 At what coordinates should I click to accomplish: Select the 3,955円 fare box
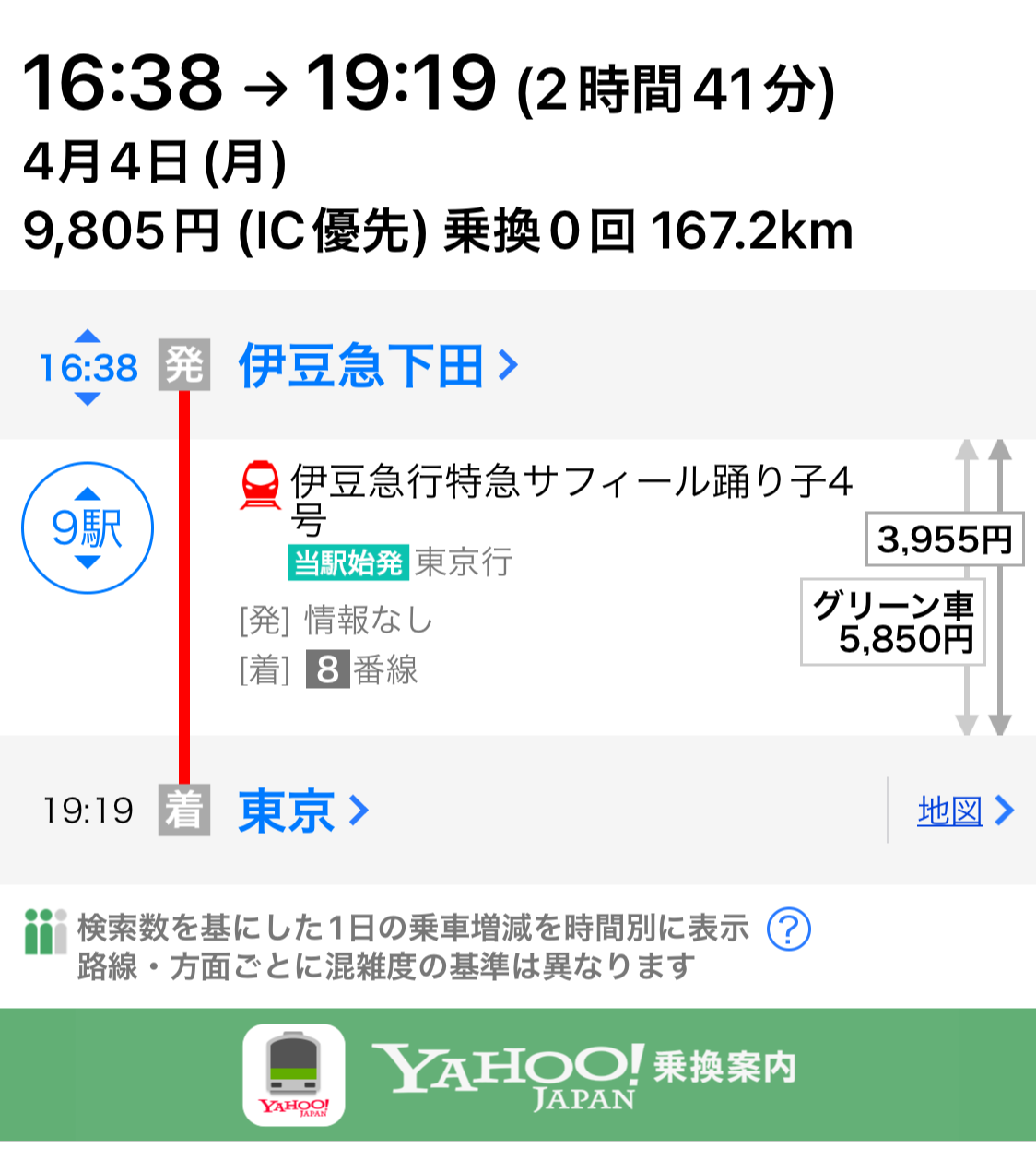tap(944, 539)
